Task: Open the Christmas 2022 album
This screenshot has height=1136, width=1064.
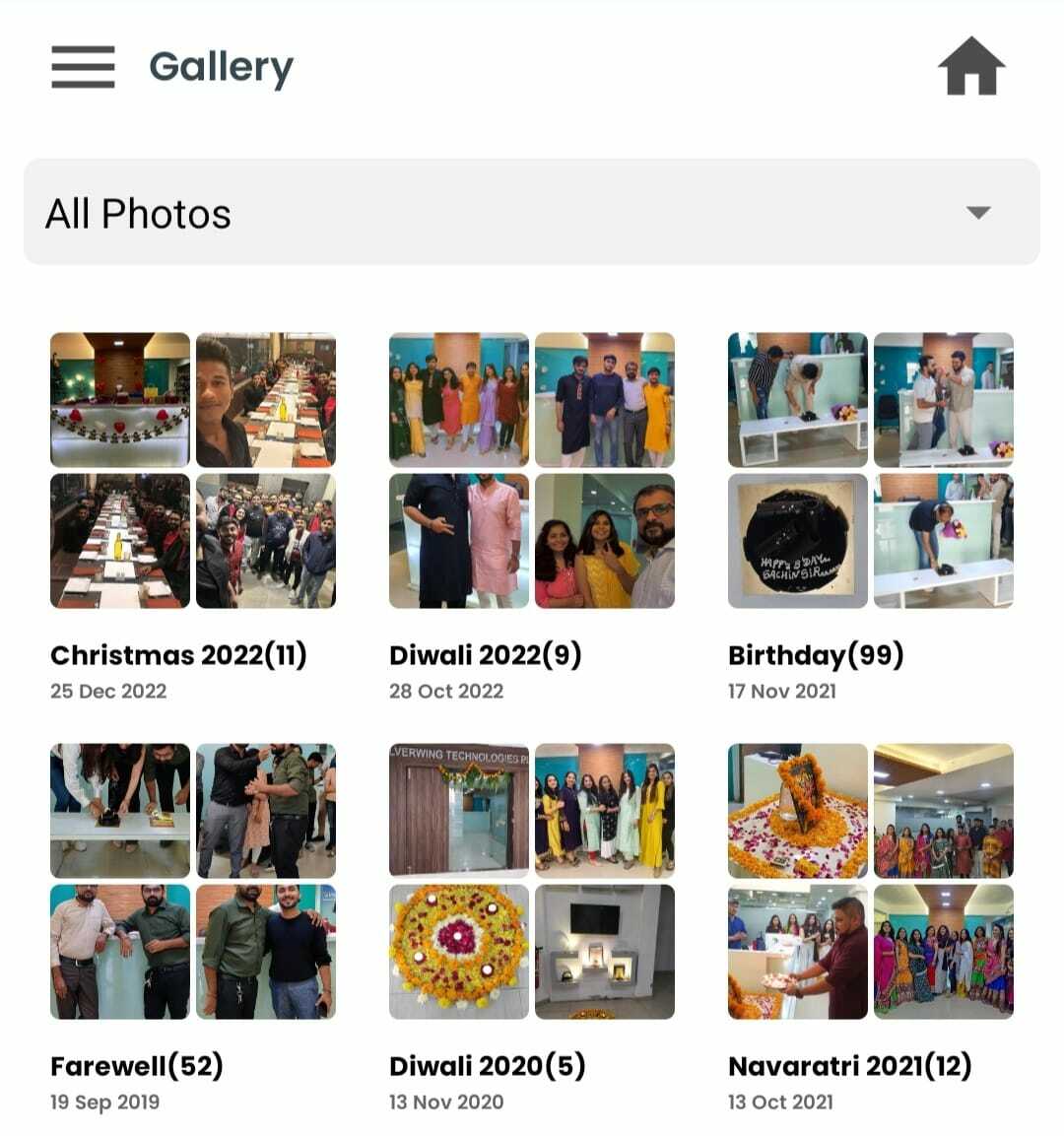Action: point(193,470)
